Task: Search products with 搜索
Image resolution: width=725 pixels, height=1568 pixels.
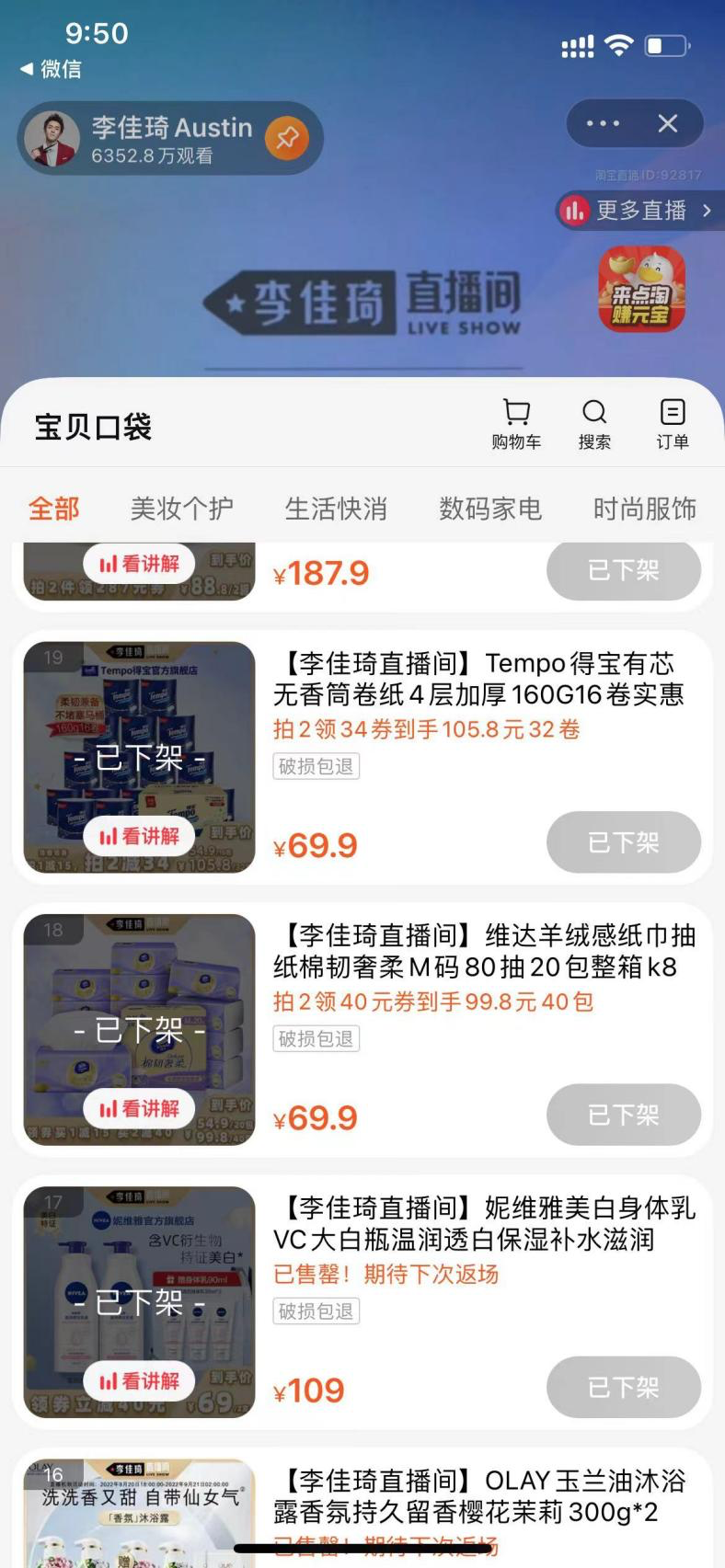Action: point(594,424)
